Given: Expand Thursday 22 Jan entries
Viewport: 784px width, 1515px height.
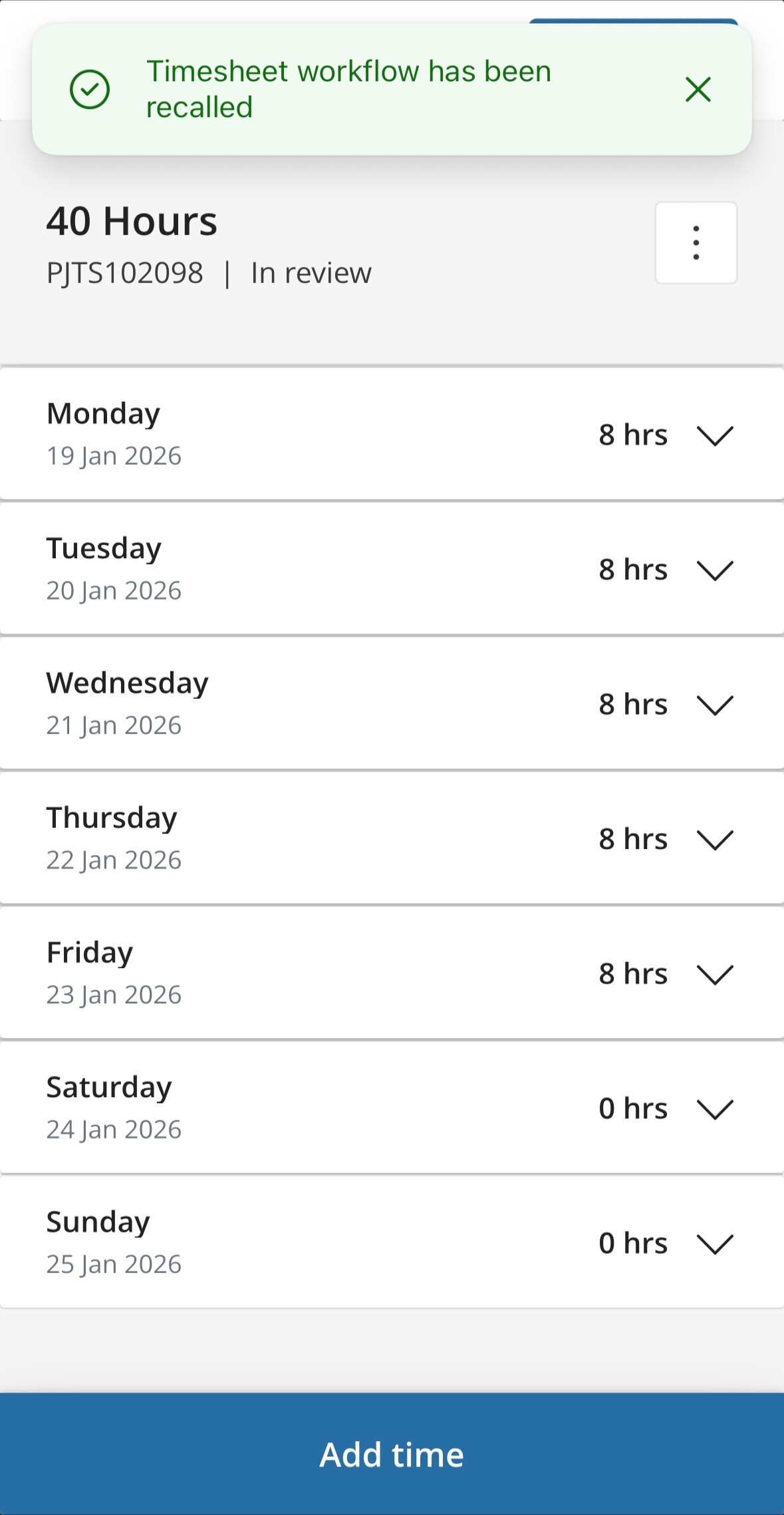Looking at the screenshot, I should point(714,840).
